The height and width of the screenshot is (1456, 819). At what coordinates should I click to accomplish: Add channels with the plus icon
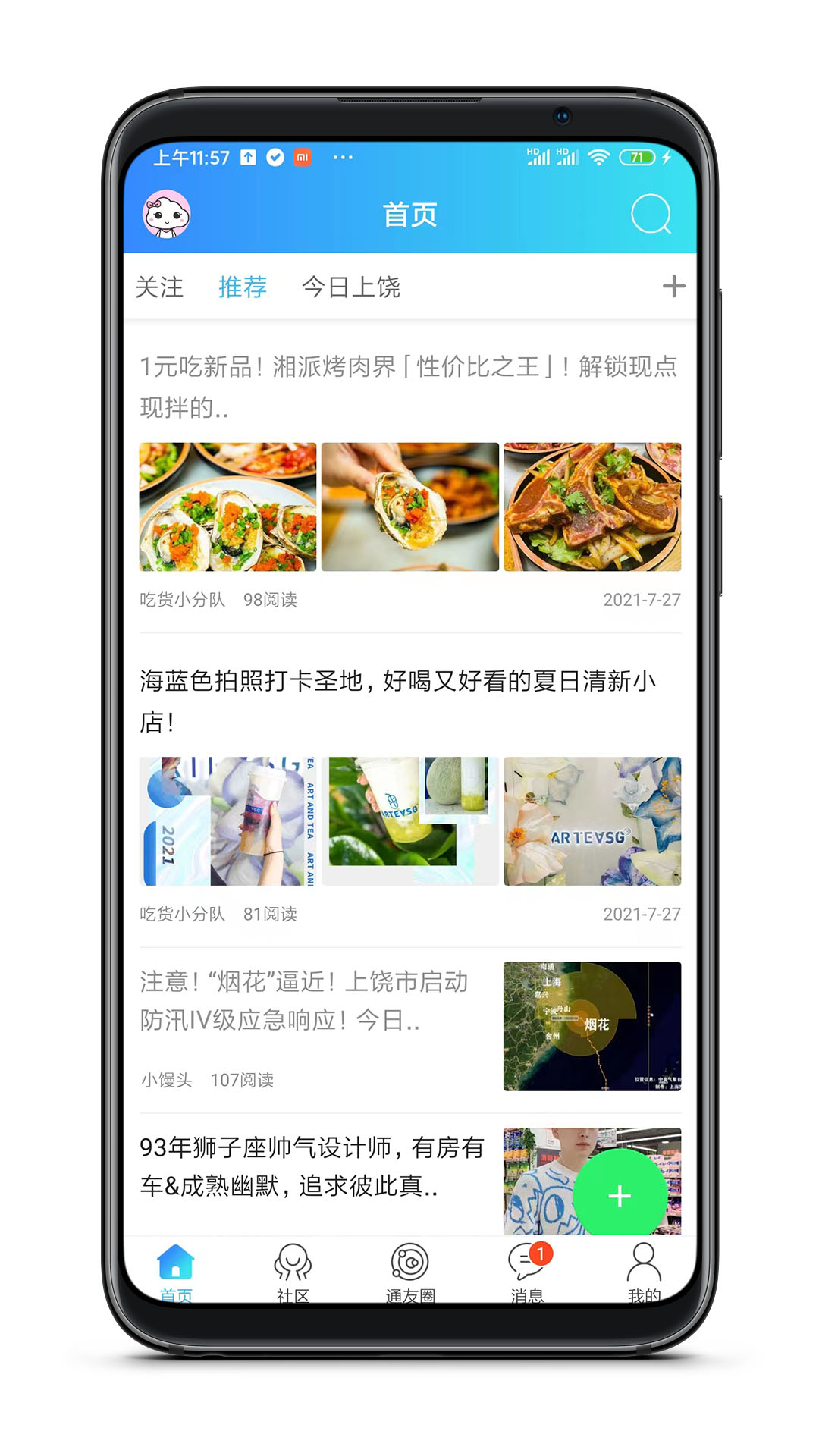click(x=673, y=287)
